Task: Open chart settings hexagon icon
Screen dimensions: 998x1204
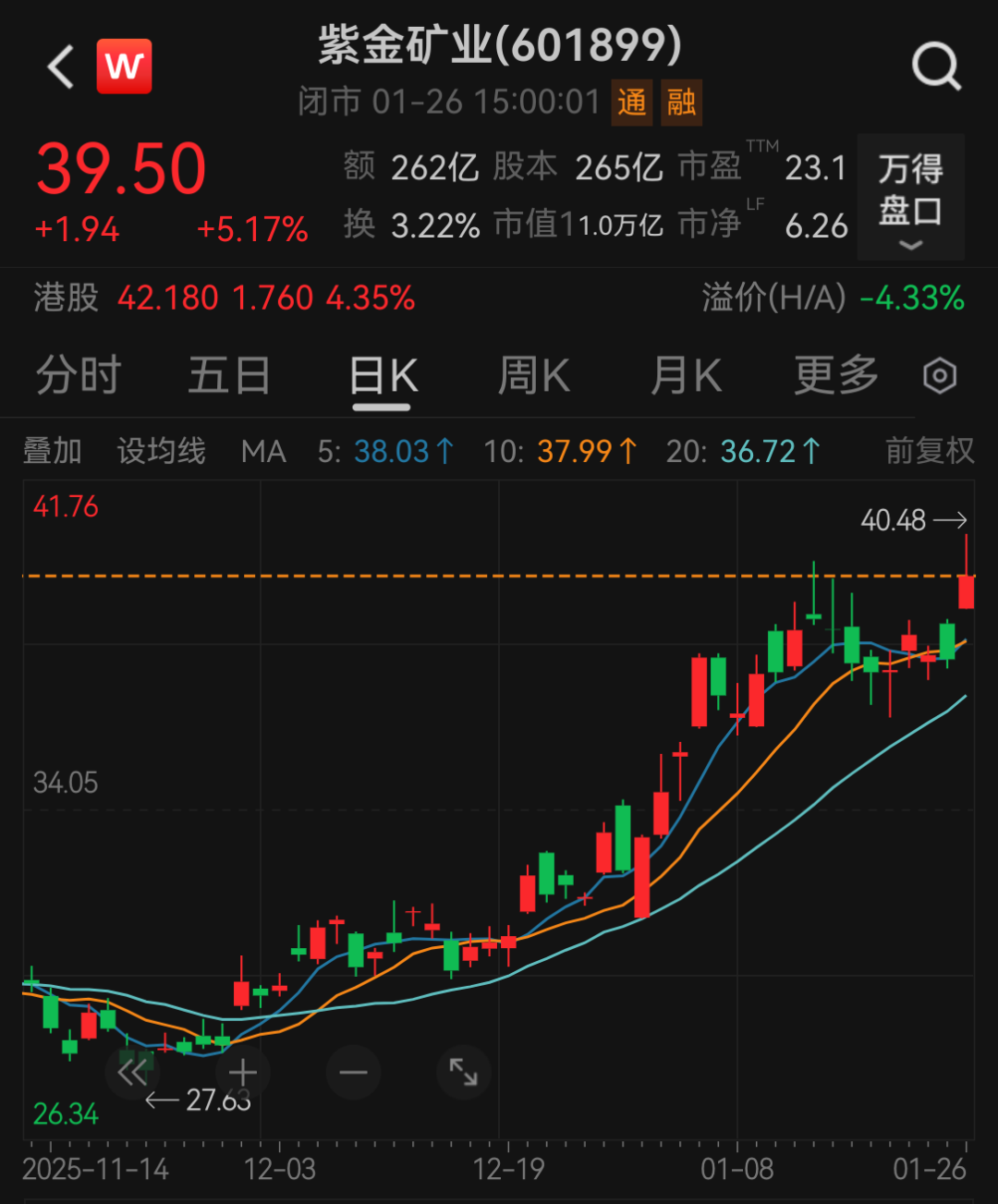Action: tap(940, 376)
